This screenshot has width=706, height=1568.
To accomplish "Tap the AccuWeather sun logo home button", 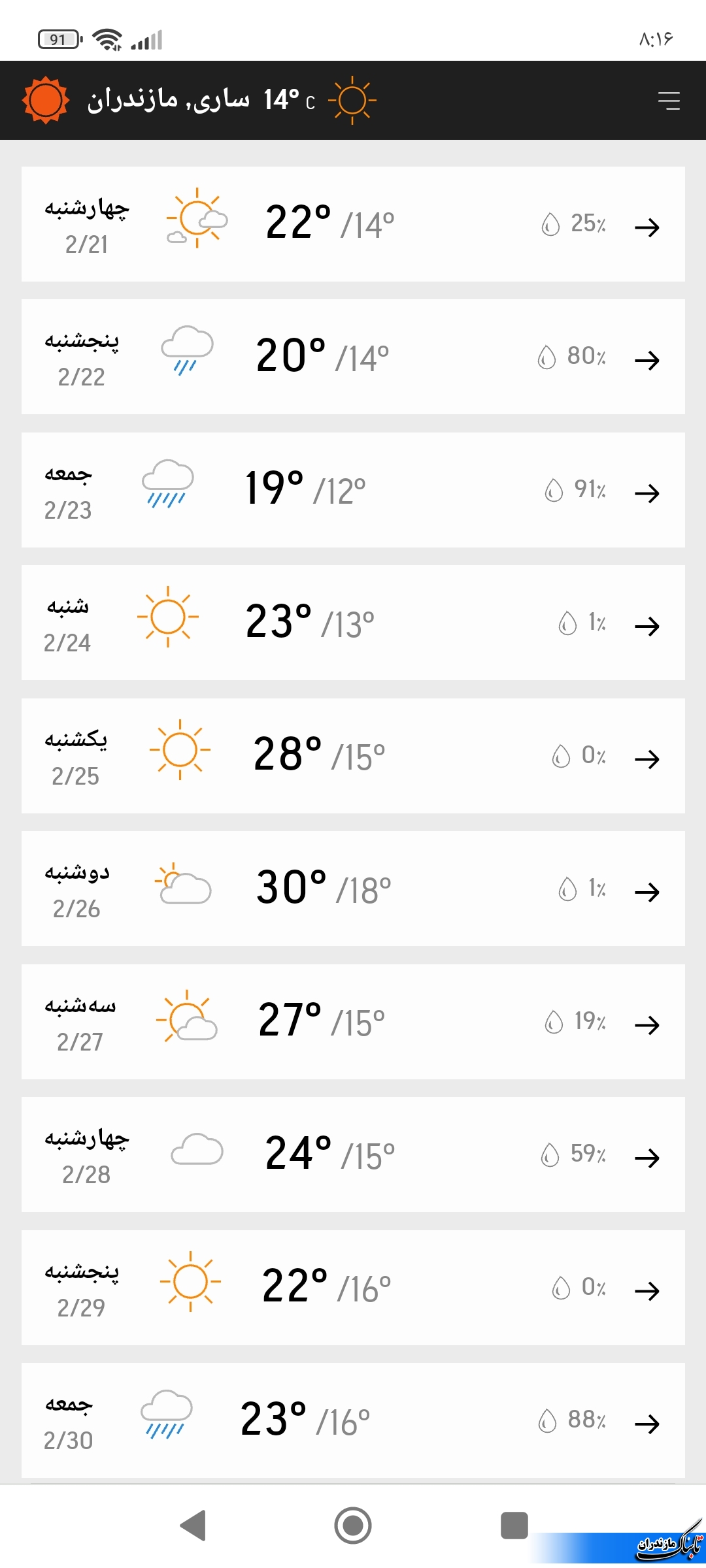I will pos(46,100).
